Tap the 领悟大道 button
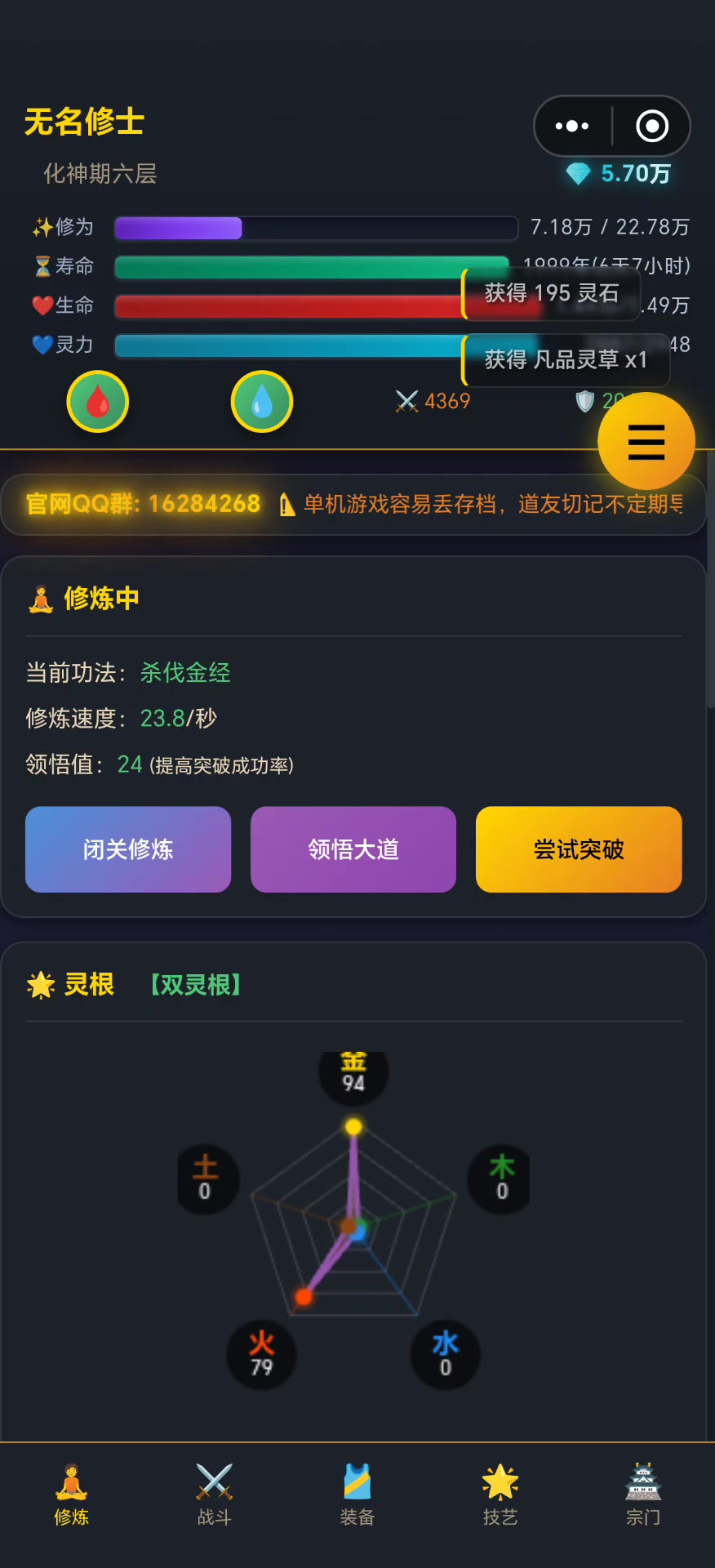715x1568 pixels. [x=353, y=849]
